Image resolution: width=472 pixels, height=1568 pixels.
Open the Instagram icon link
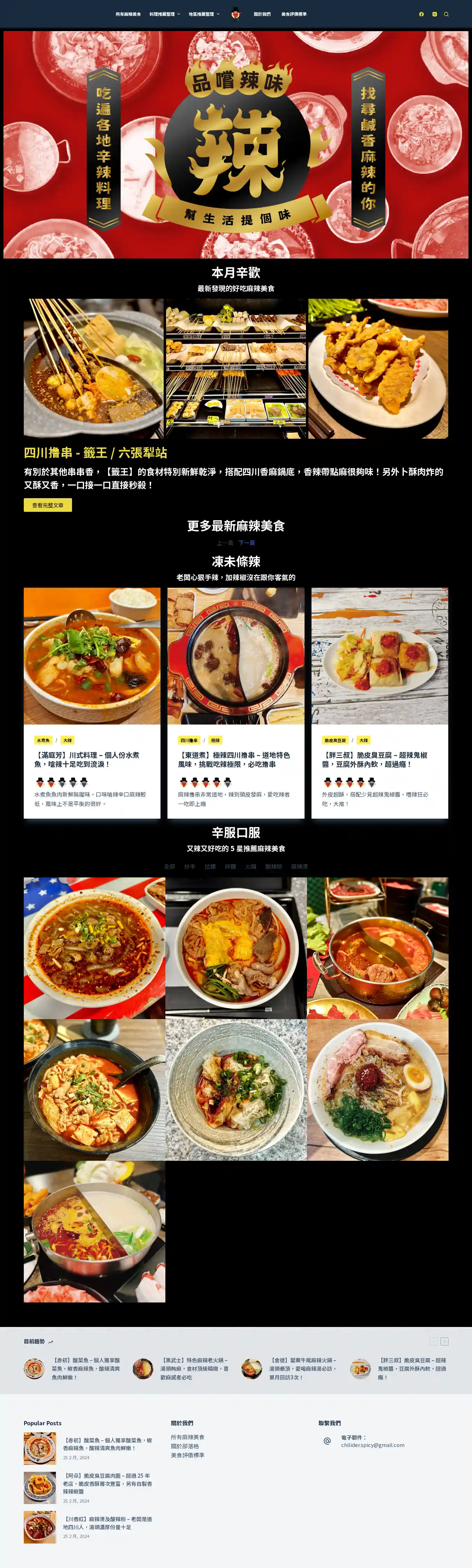[x=434, y=14]
